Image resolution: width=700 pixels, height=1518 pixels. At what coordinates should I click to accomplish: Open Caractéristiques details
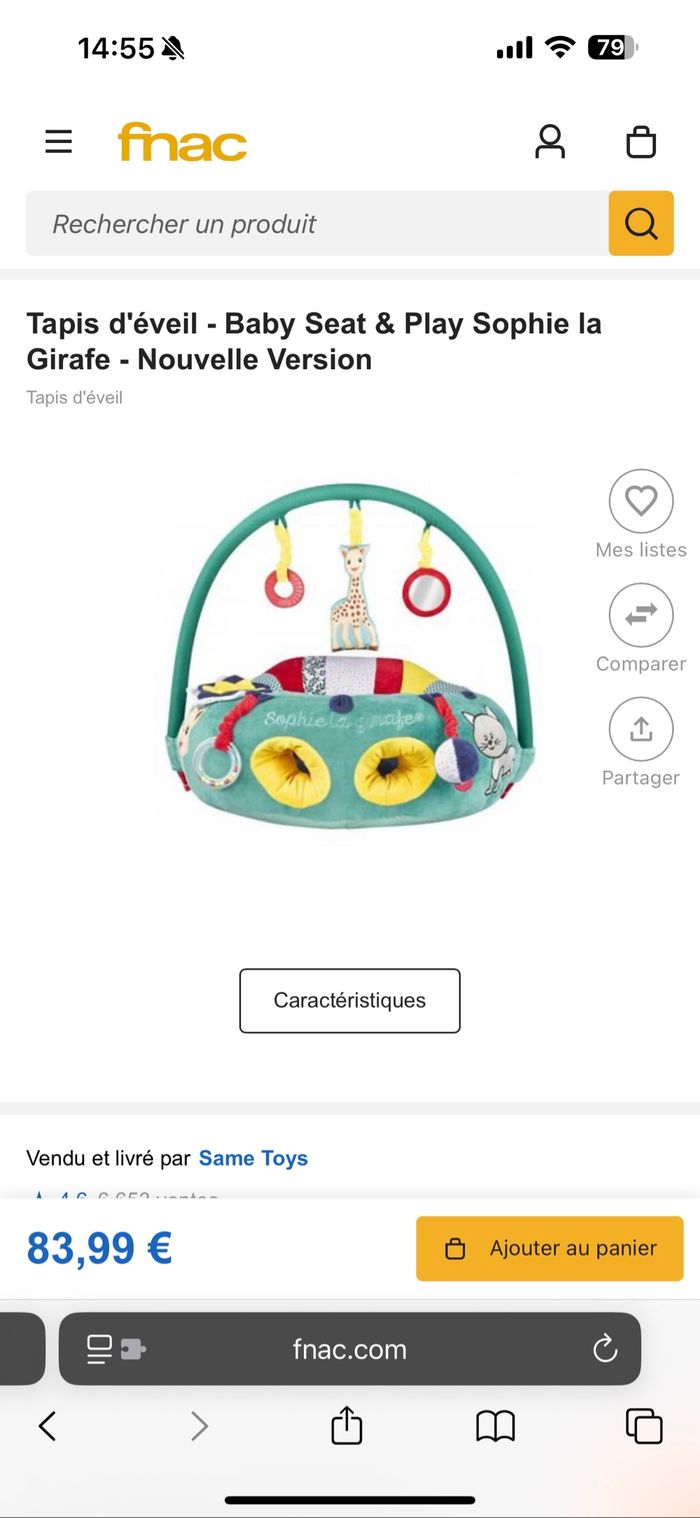point(350,1000)
